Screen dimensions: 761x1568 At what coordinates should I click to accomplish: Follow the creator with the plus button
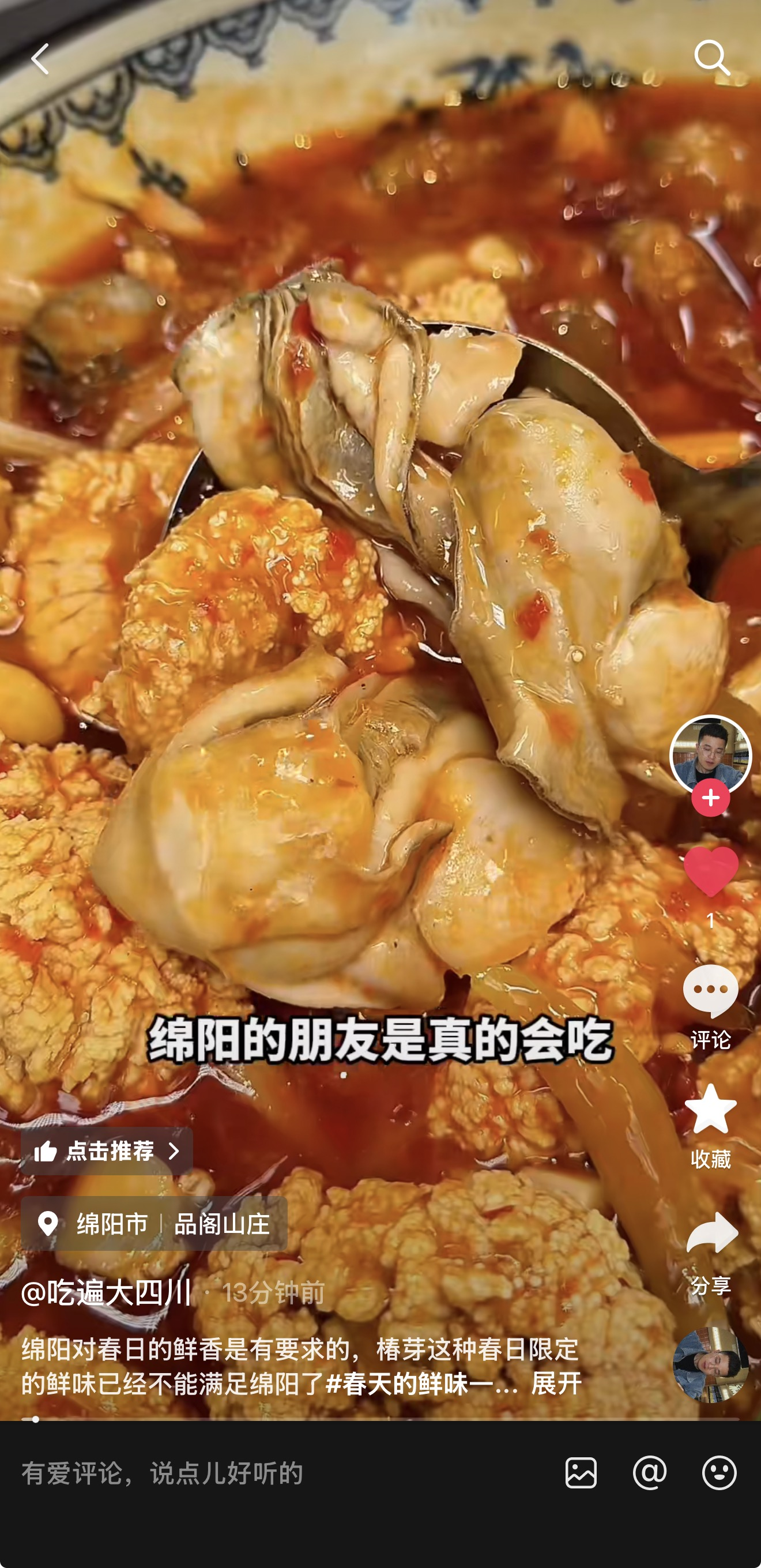tap(710, 798)
